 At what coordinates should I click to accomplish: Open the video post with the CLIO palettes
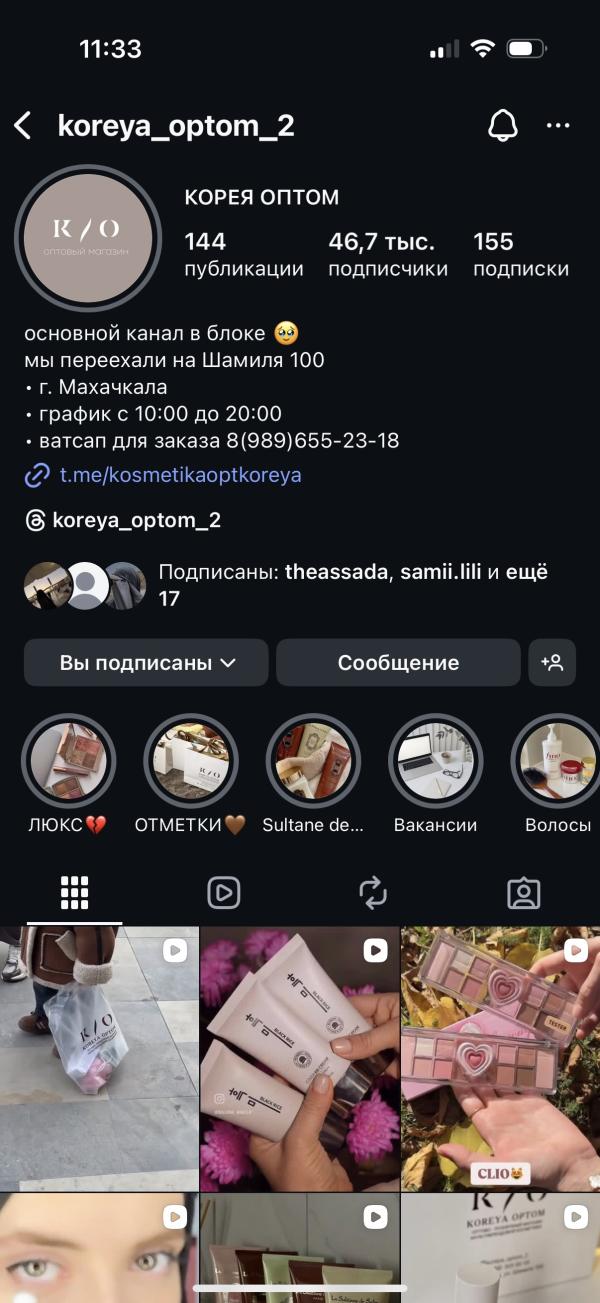click(500, 1058)
